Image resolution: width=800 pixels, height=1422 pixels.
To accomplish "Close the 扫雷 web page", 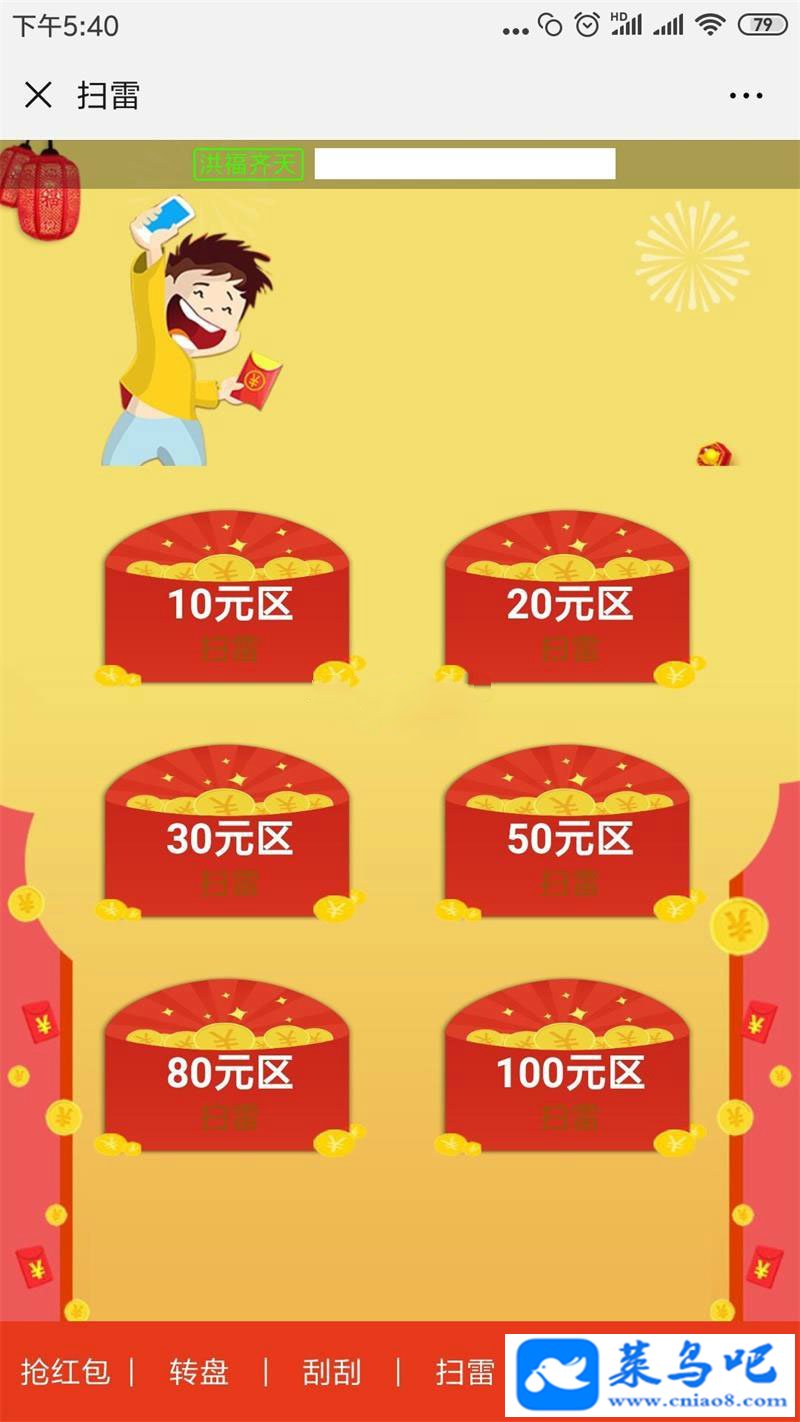I will (38, 96).
